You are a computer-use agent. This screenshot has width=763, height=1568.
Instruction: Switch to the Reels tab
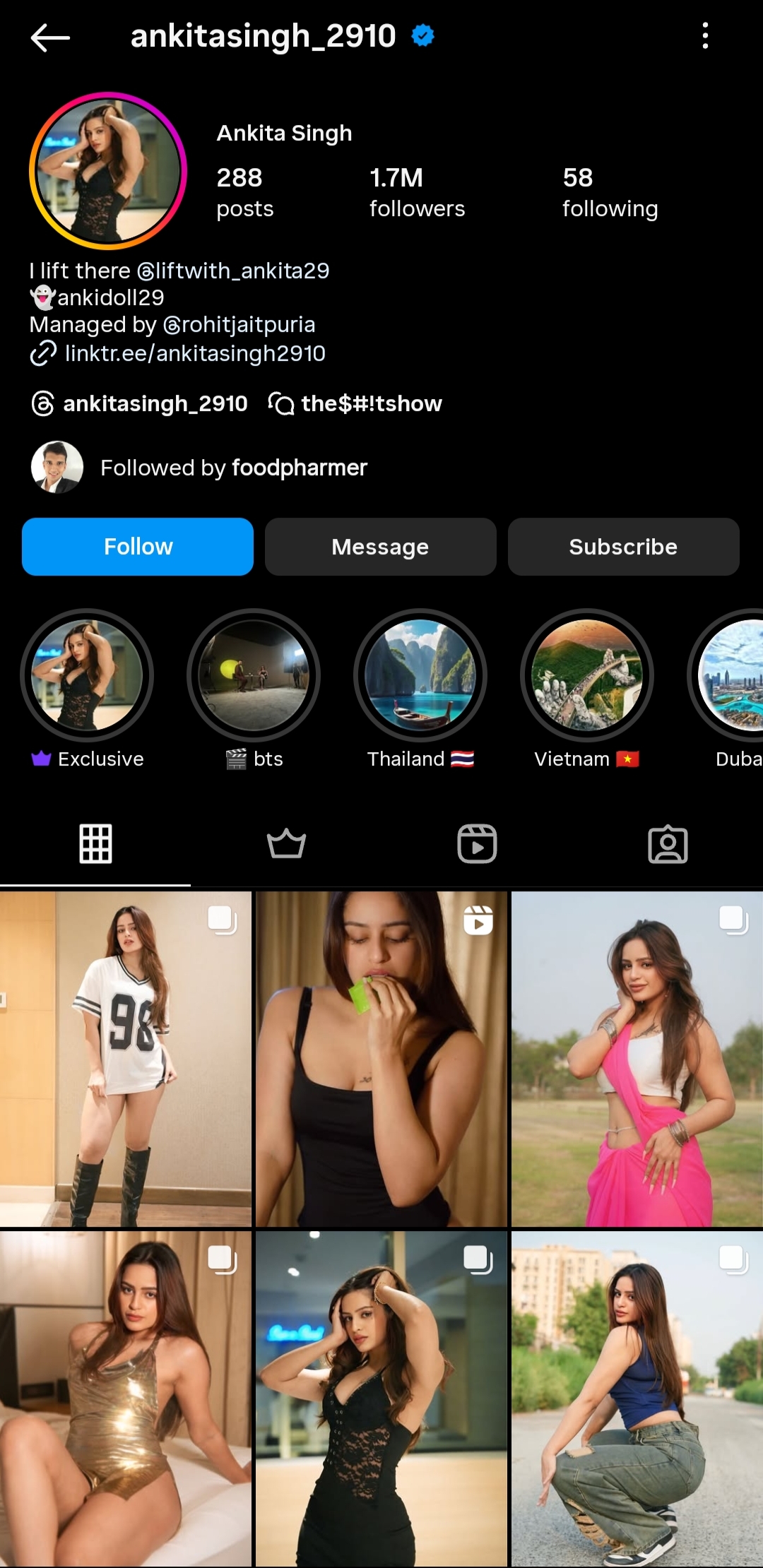tap(477, 843)
